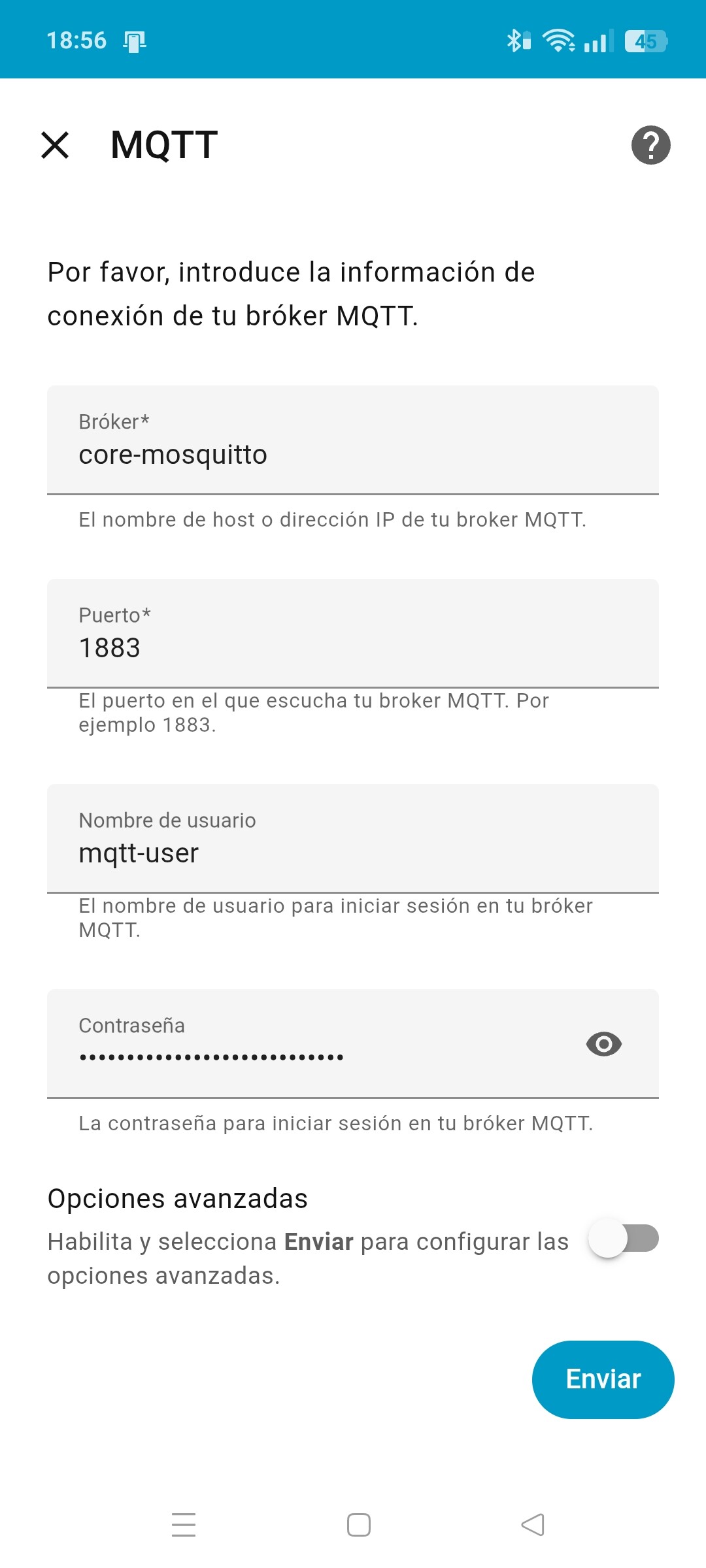Enable the Opciones avanzadas switch
This screenshot has height=1568, width=706.
tap(623, 1238)
